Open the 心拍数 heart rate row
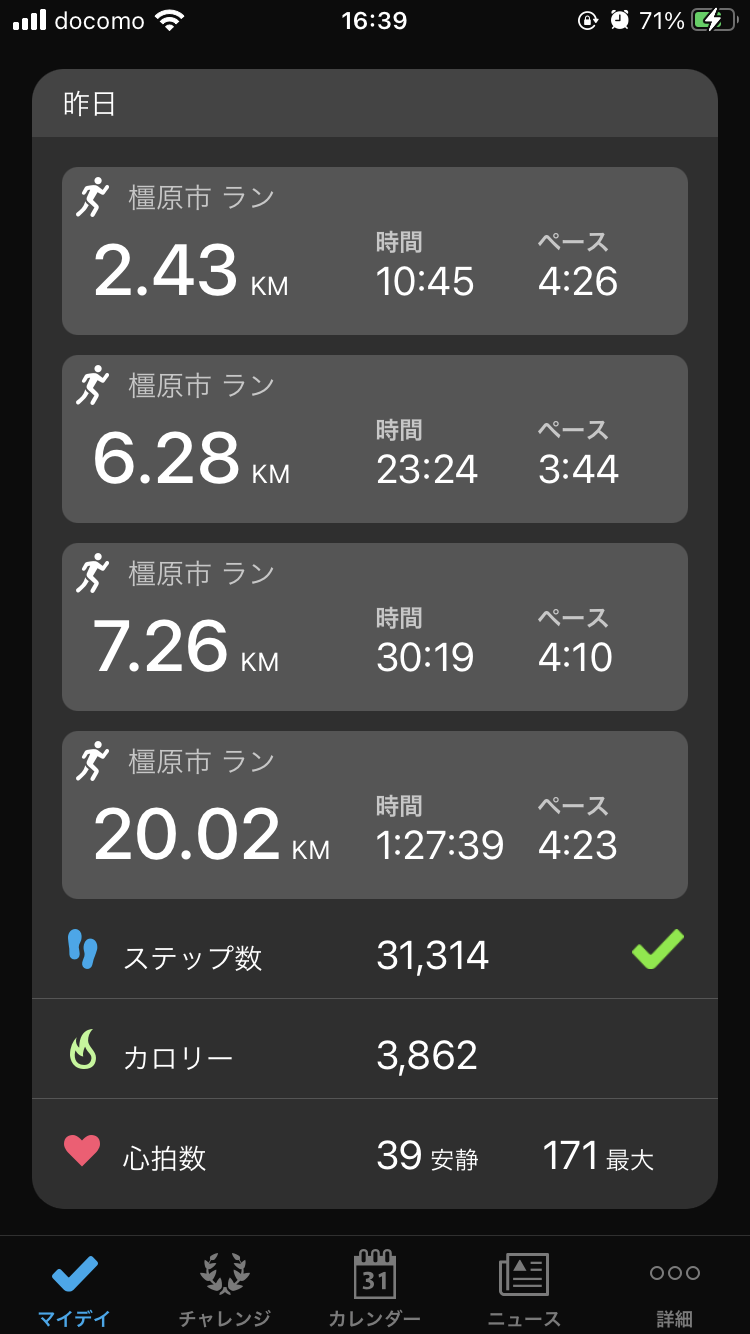Viewport: 750px width, 1334px height. pos(374,1157)
